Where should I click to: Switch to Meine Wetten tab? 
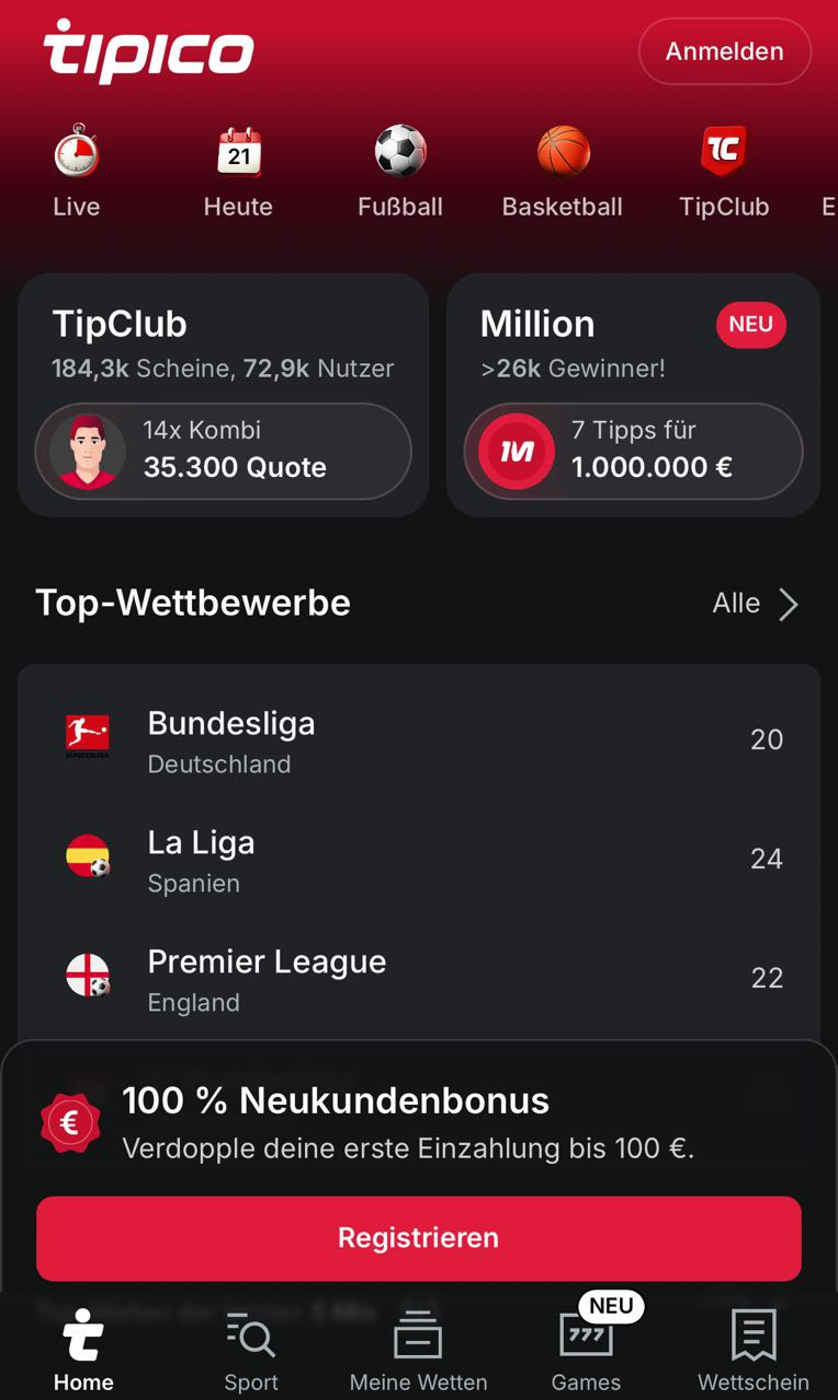tap(418, 1352)
